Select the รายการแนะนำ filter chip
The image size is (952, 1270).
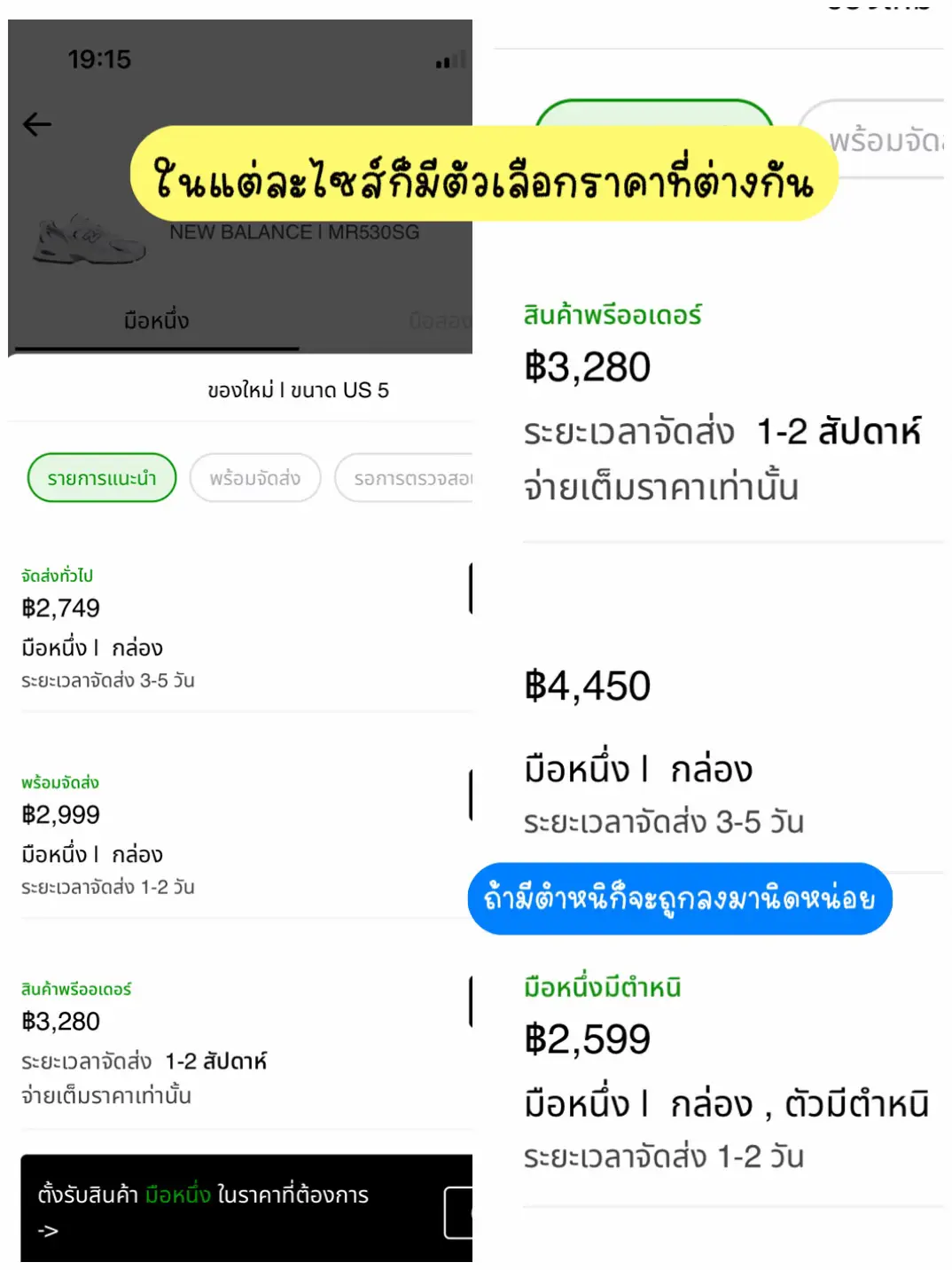[x=101, y=477]
